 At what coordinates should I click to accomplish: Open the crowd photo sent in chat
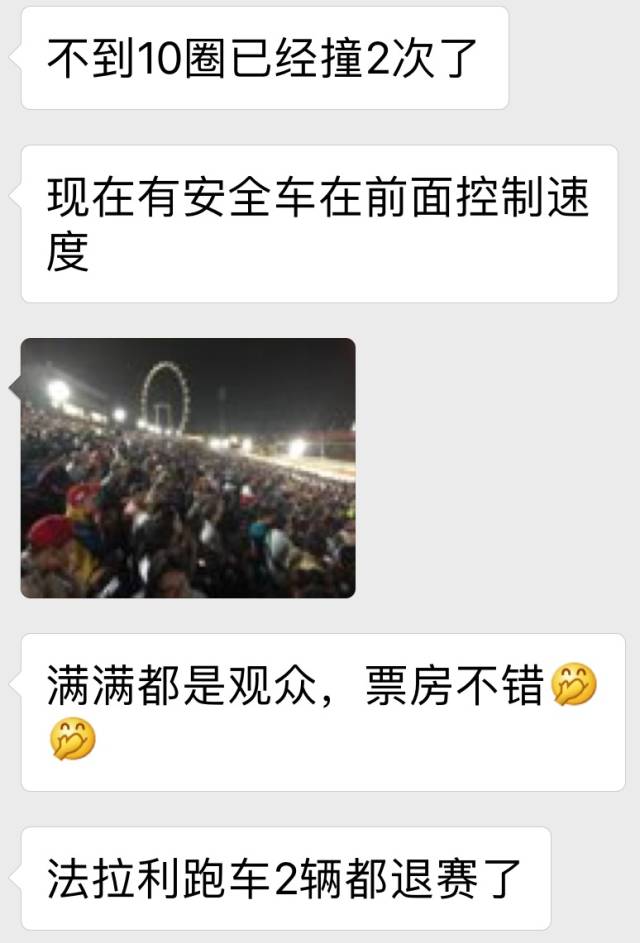tap(188, 468)
